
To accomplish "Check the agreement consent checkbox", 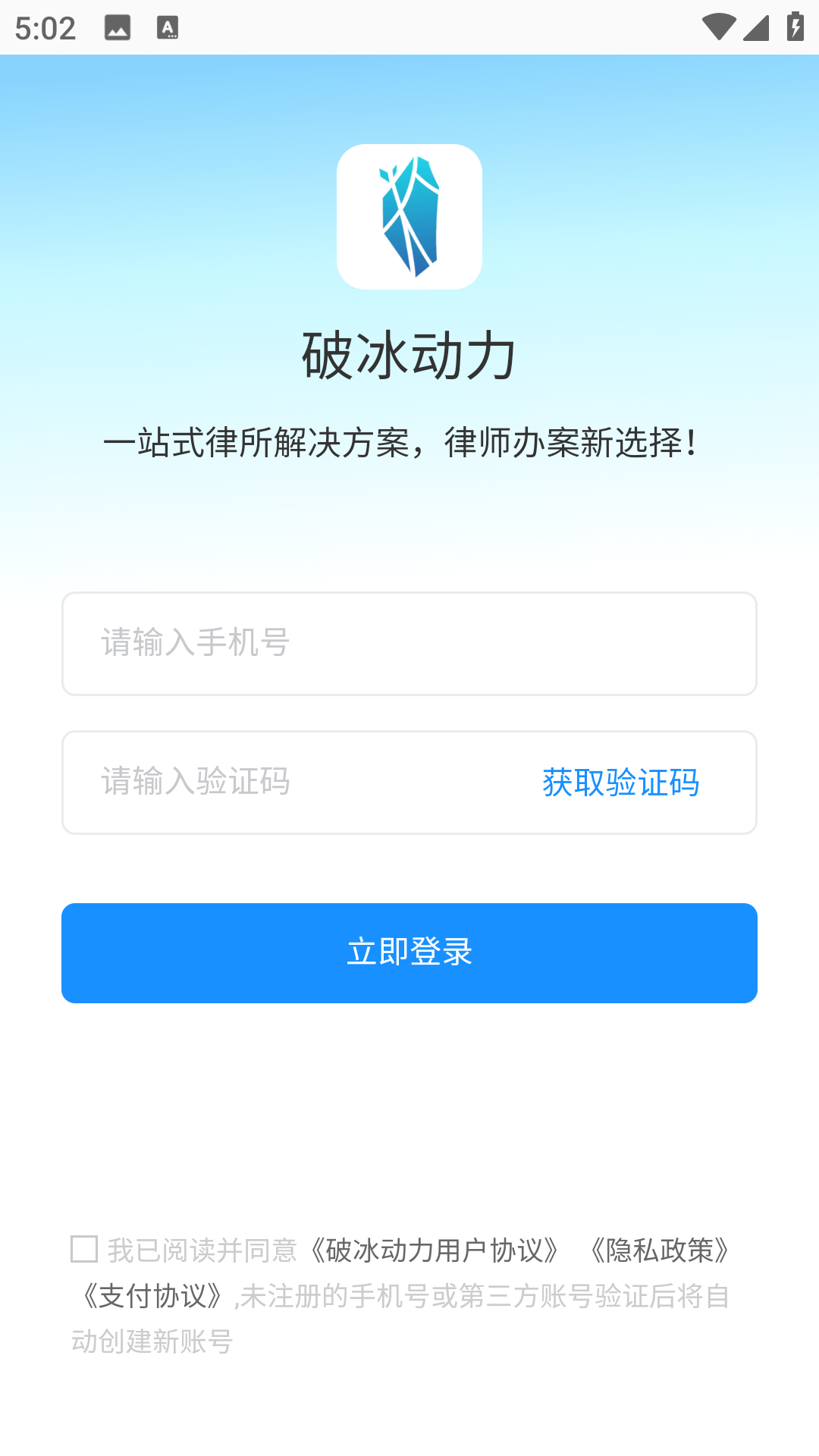I will pos(84,1249).
